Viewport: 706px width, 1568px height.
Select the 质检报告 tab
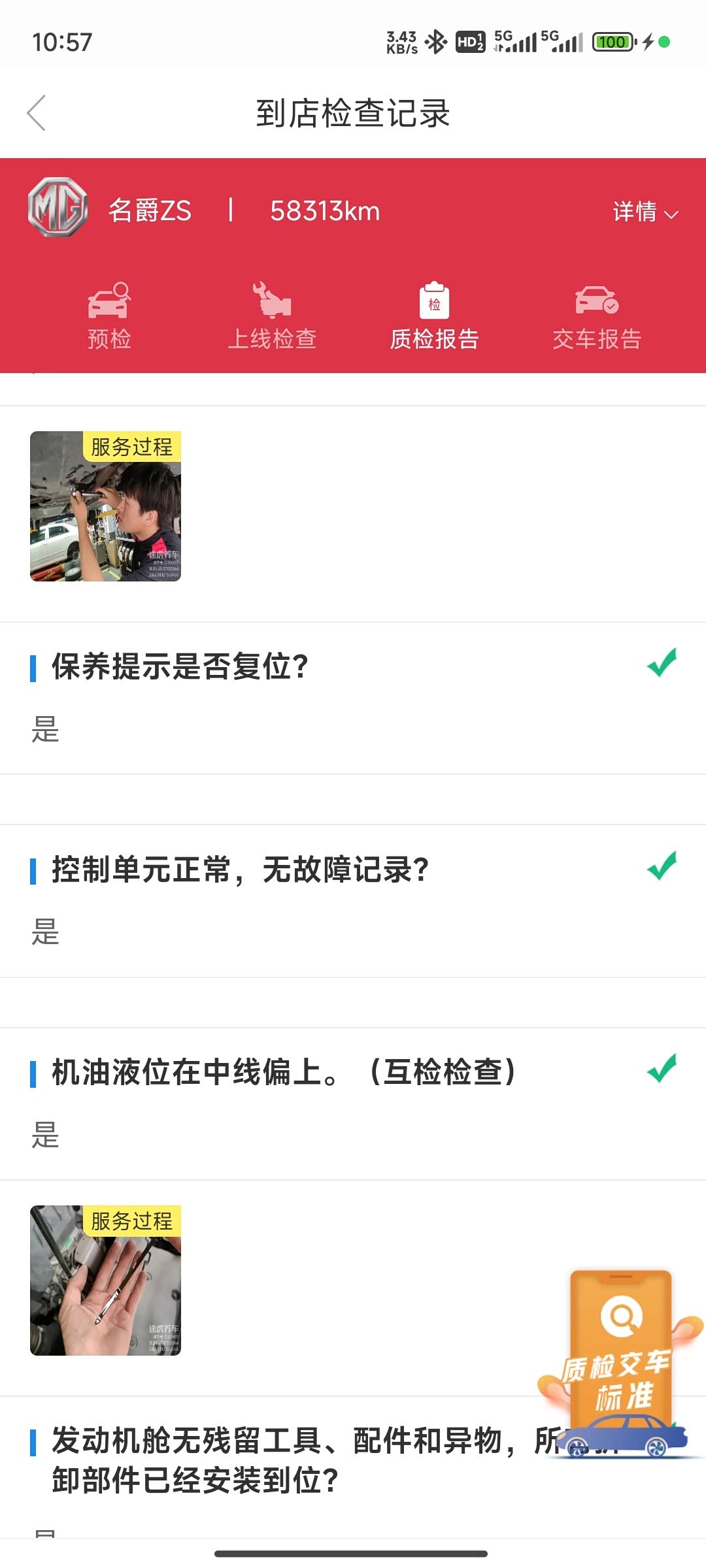tap(434, 317)
